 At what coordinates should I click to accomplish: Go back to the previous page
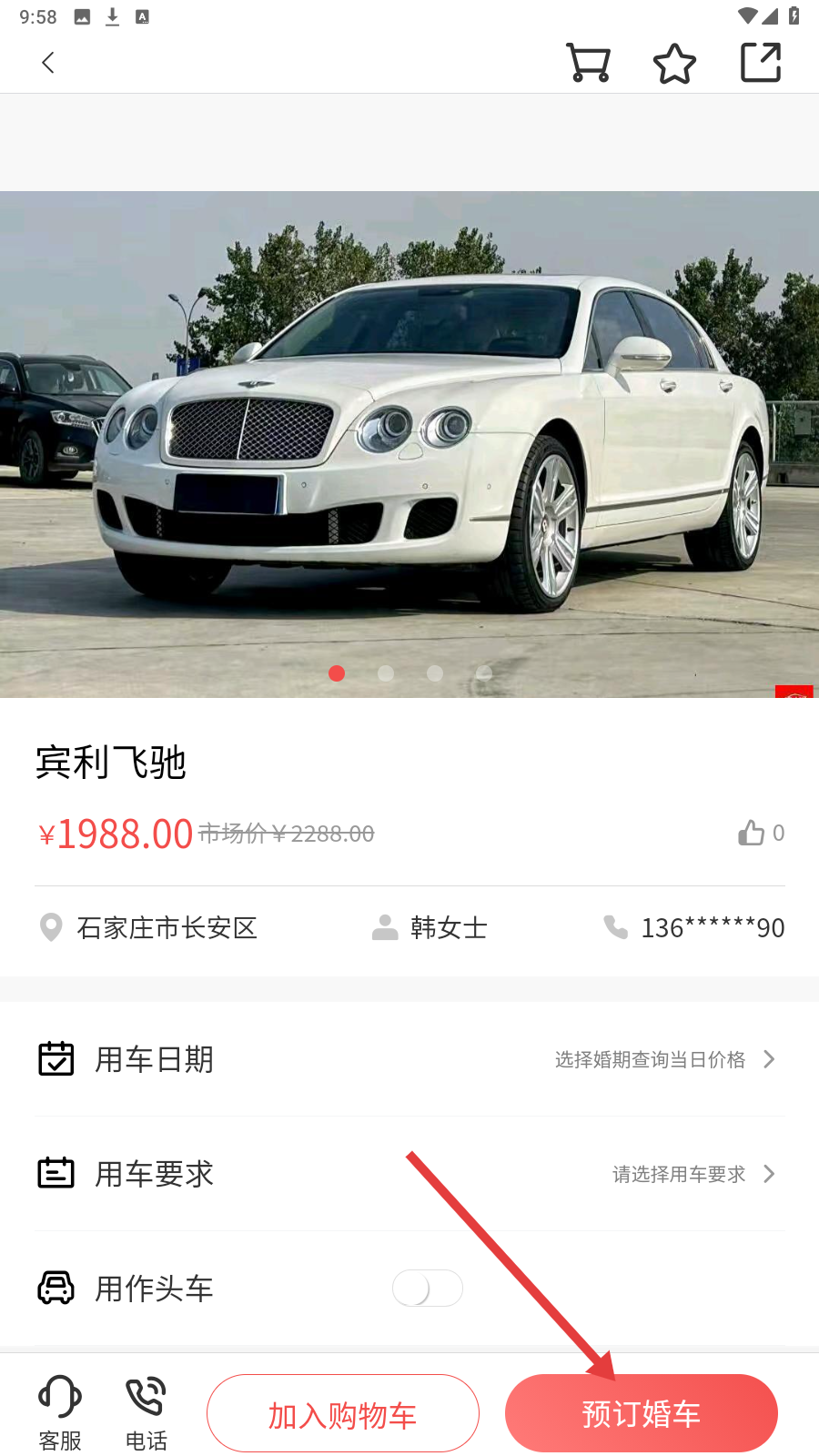[x=48, y=63]
